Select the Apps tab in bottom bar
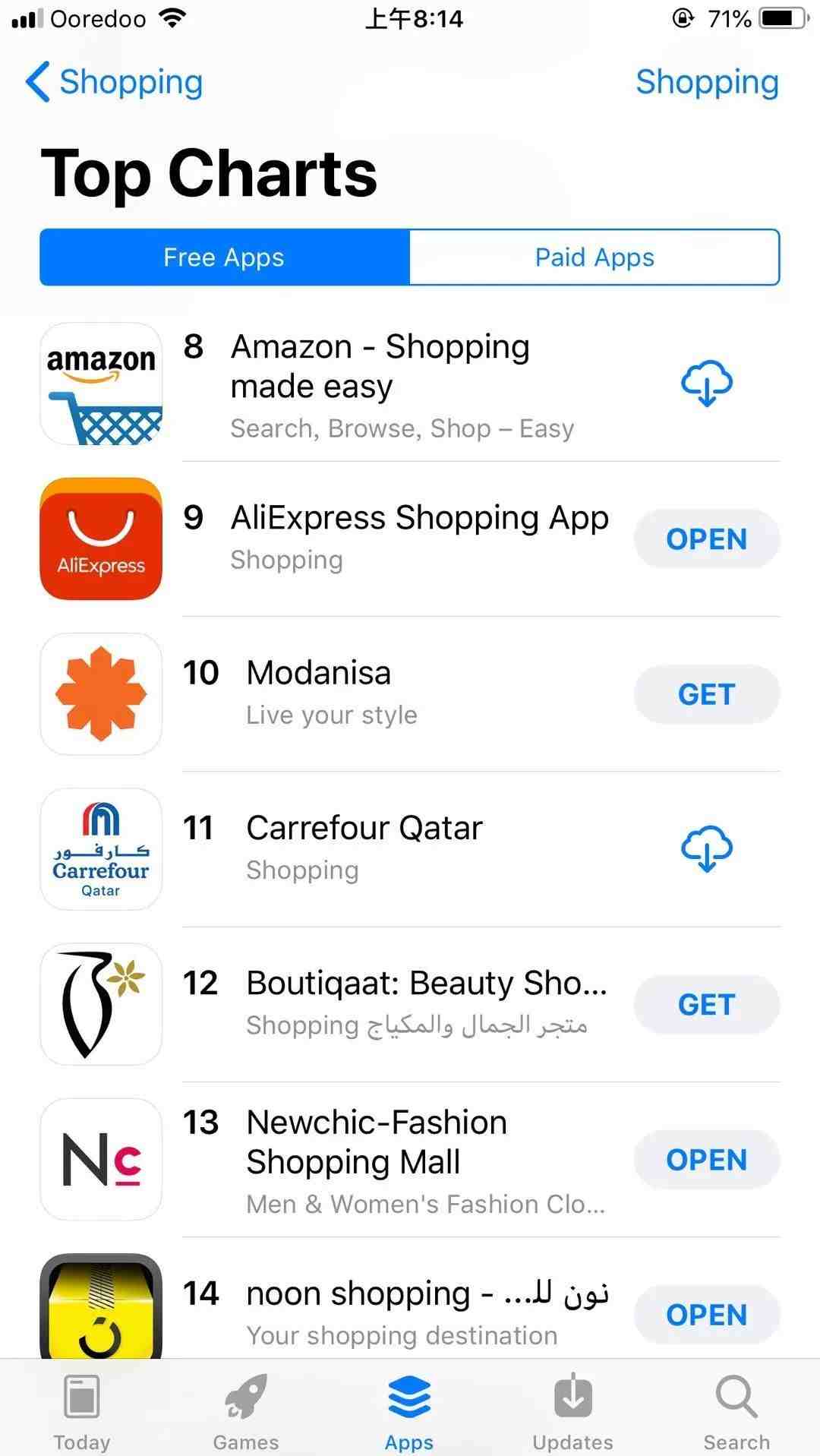 coord(409,1410)
